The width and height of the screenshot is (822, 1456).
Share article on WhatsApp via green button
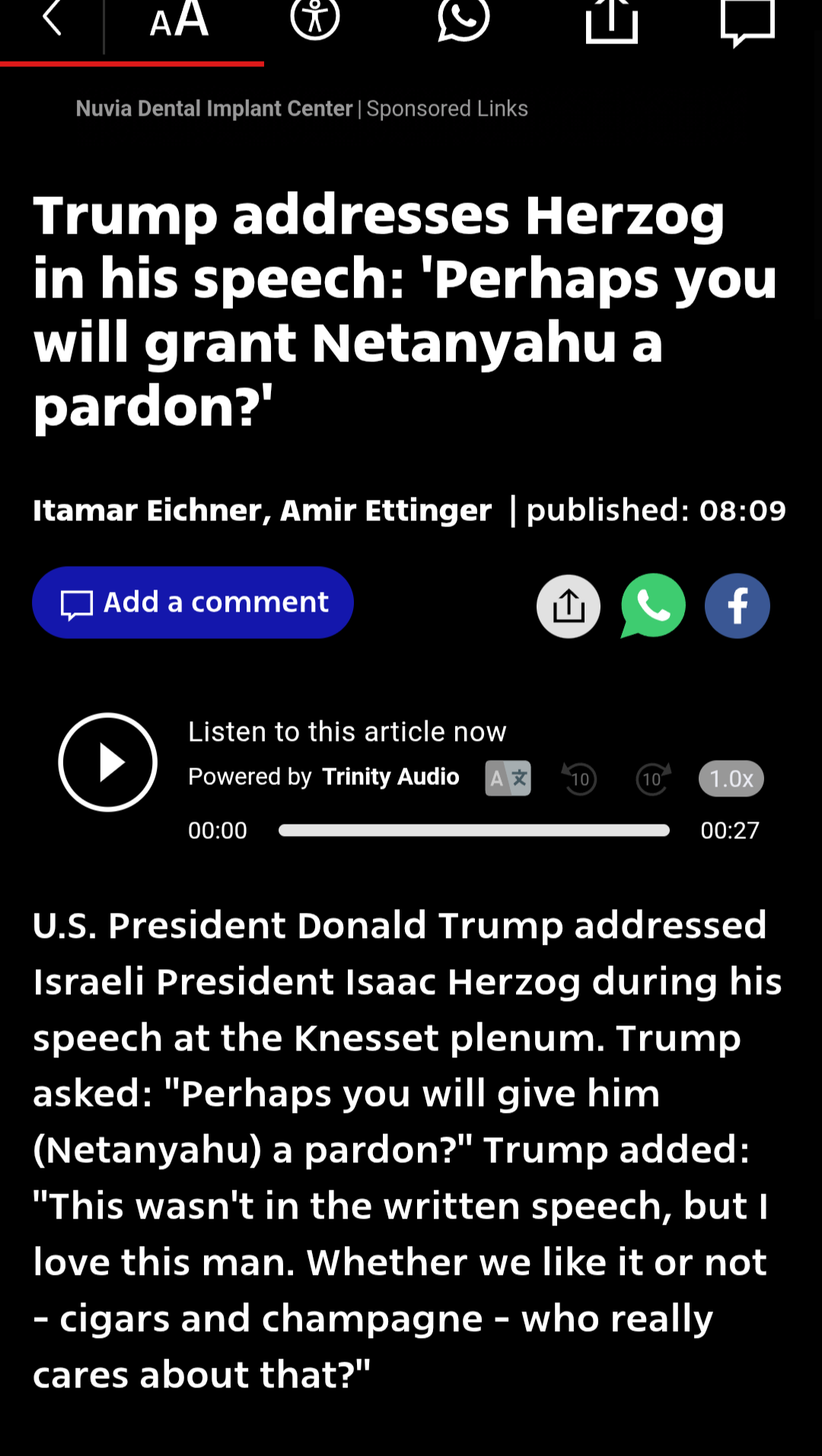coord(653,606)
